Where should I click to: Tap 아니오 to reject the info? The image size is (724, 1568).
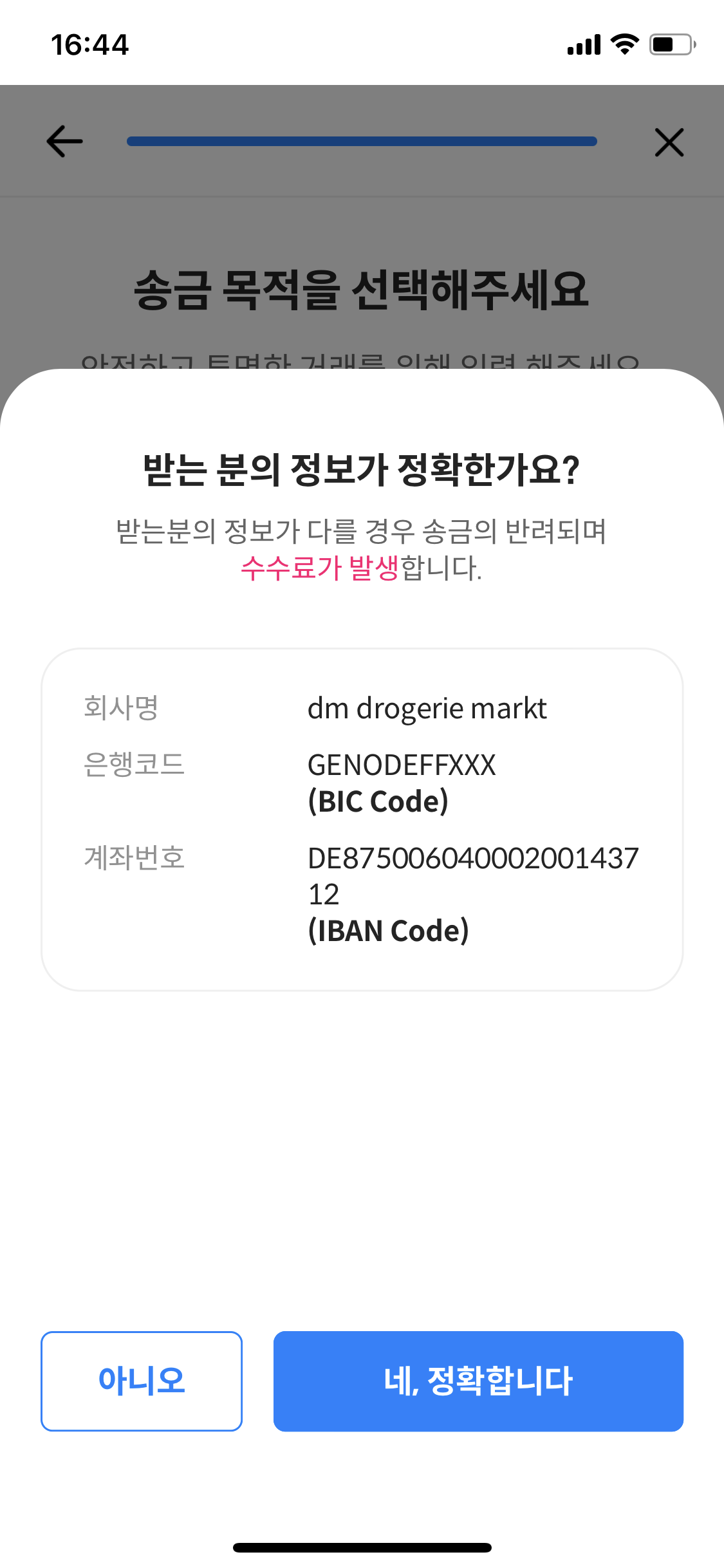pyautogui.click(x=142, y=1381)
